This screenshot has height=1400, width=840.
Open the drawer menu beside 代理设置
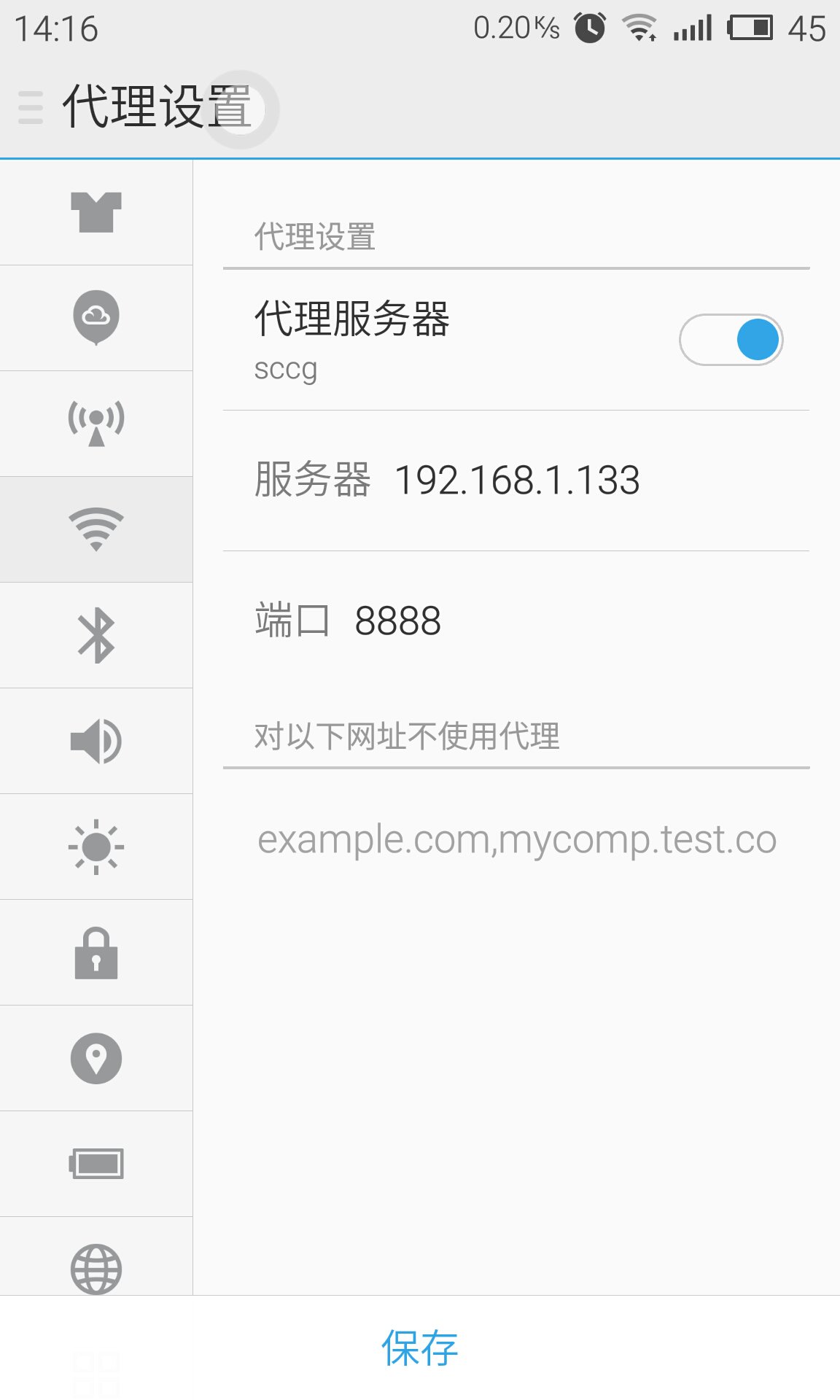pyautogui.click(x=31, y=107)
